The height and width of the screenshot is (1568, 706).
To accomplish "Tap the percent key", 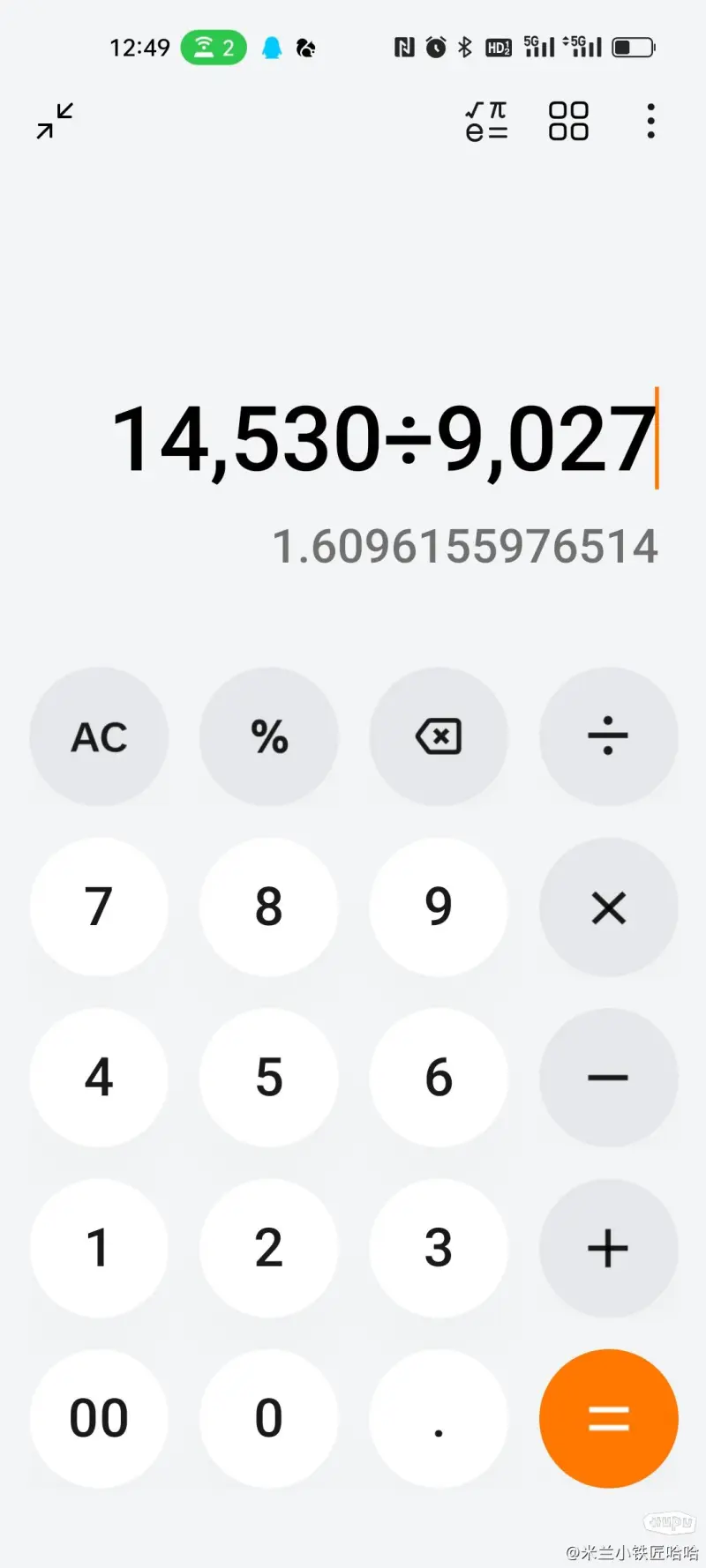I will pos(269,736).
